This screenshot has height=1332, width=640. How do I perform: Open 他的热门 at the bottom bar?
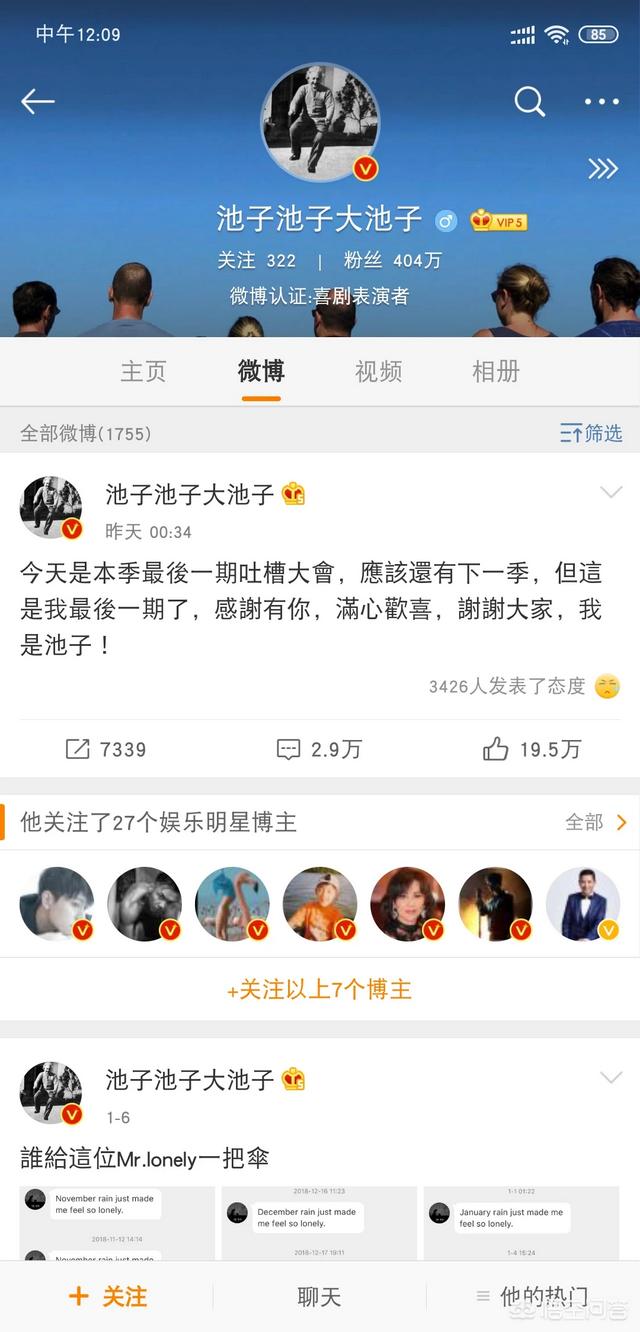[x=532, y=1297]
